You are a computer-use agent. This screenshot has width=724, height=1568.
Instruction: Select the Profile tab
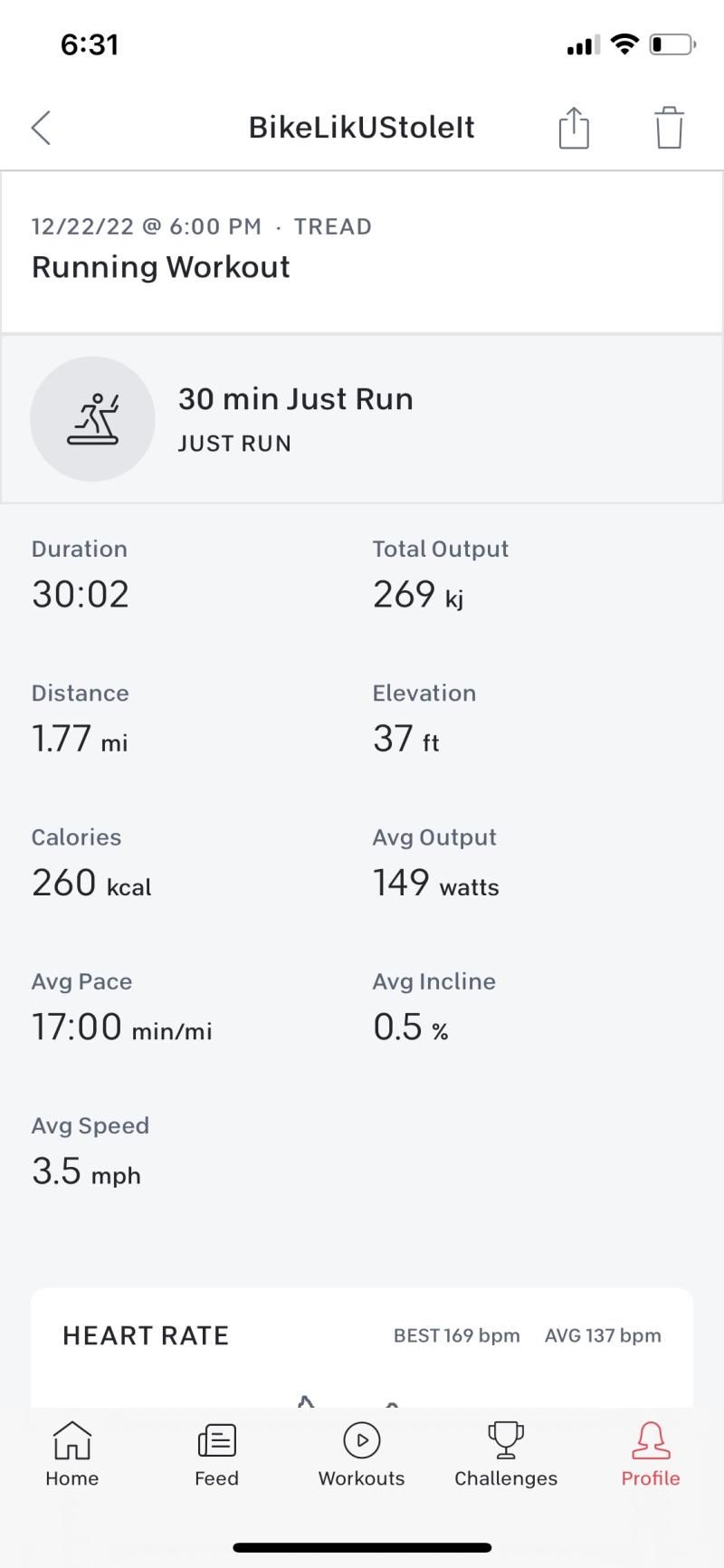[651, 1454]
